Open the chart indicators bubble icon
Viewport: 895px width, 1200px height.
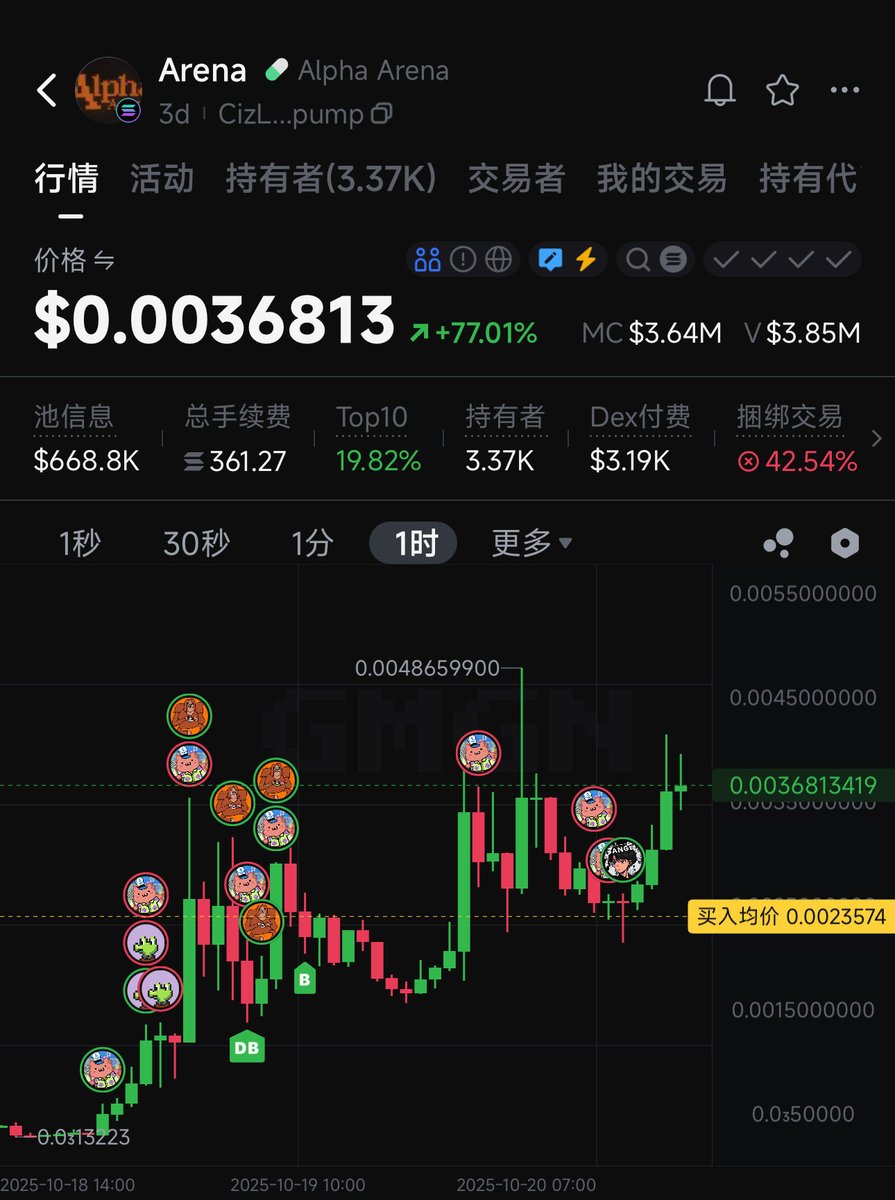pyautogui.click(x=778, y=544)
